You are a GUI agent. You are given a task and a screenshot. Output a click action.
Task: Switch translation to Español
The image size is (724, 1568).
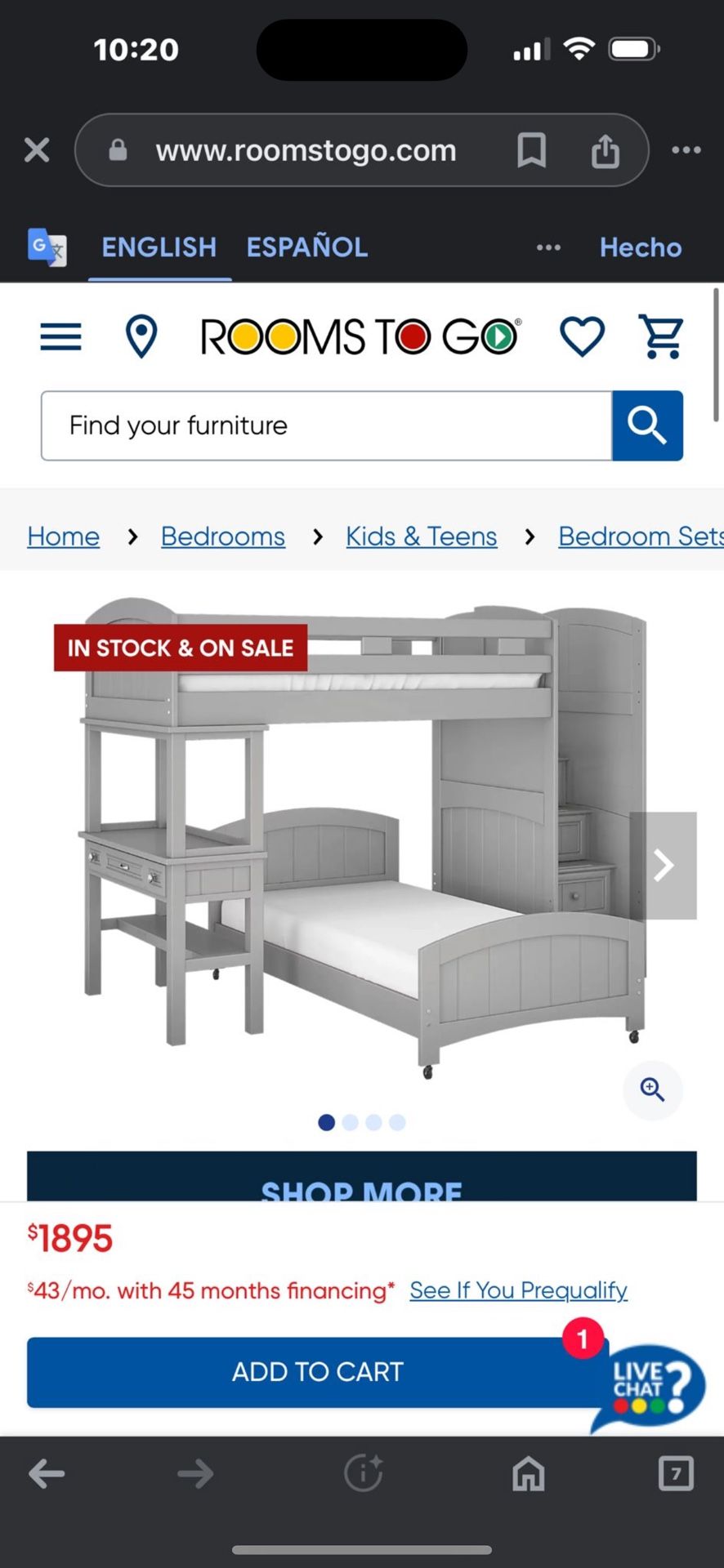click(307, 247)
